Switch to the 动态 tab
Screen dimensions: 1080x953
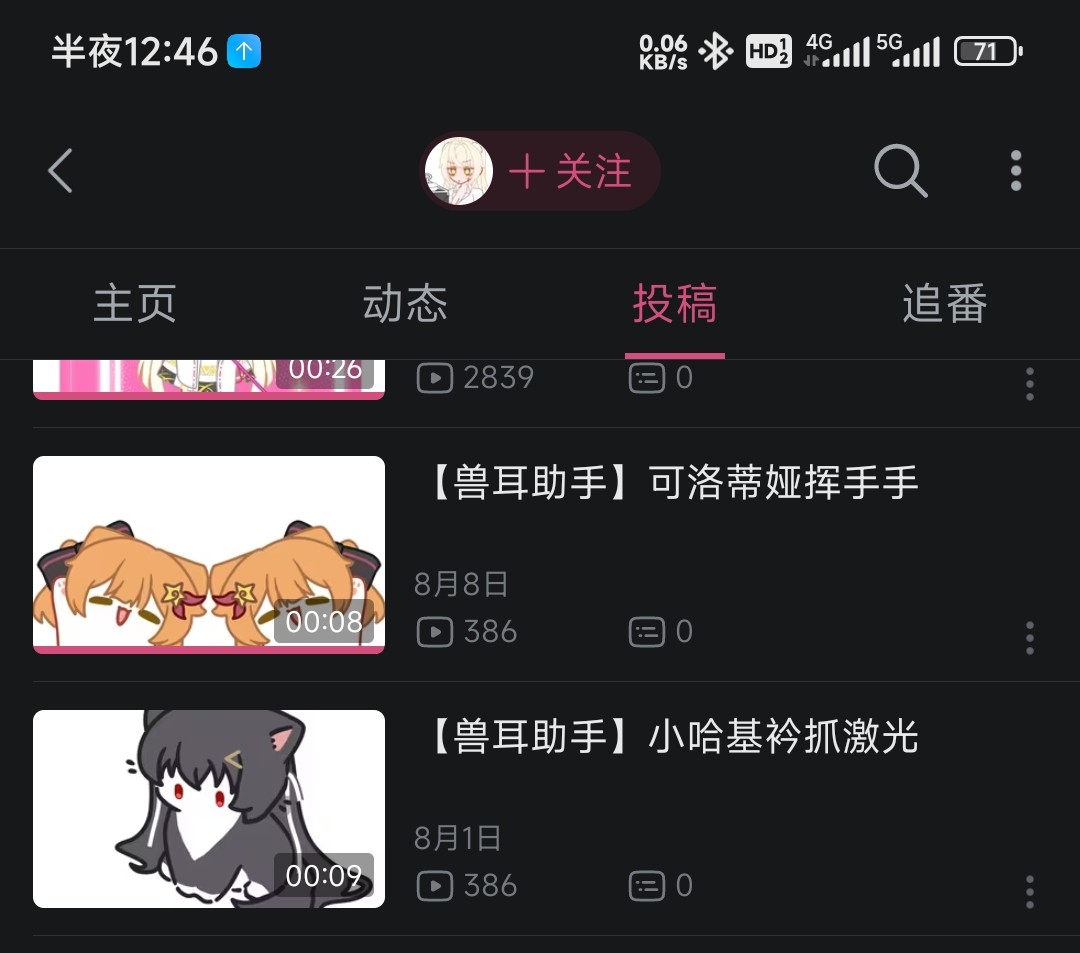tap(405, 303)
